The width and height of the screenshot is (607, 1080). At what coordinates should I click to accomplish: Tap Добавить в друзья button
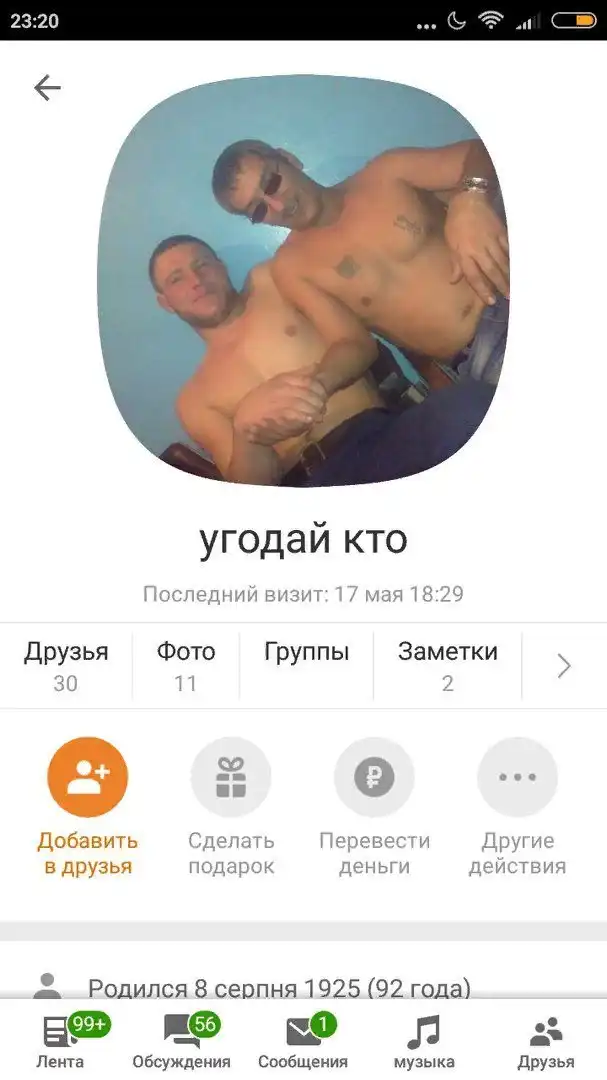click(88, 777)
